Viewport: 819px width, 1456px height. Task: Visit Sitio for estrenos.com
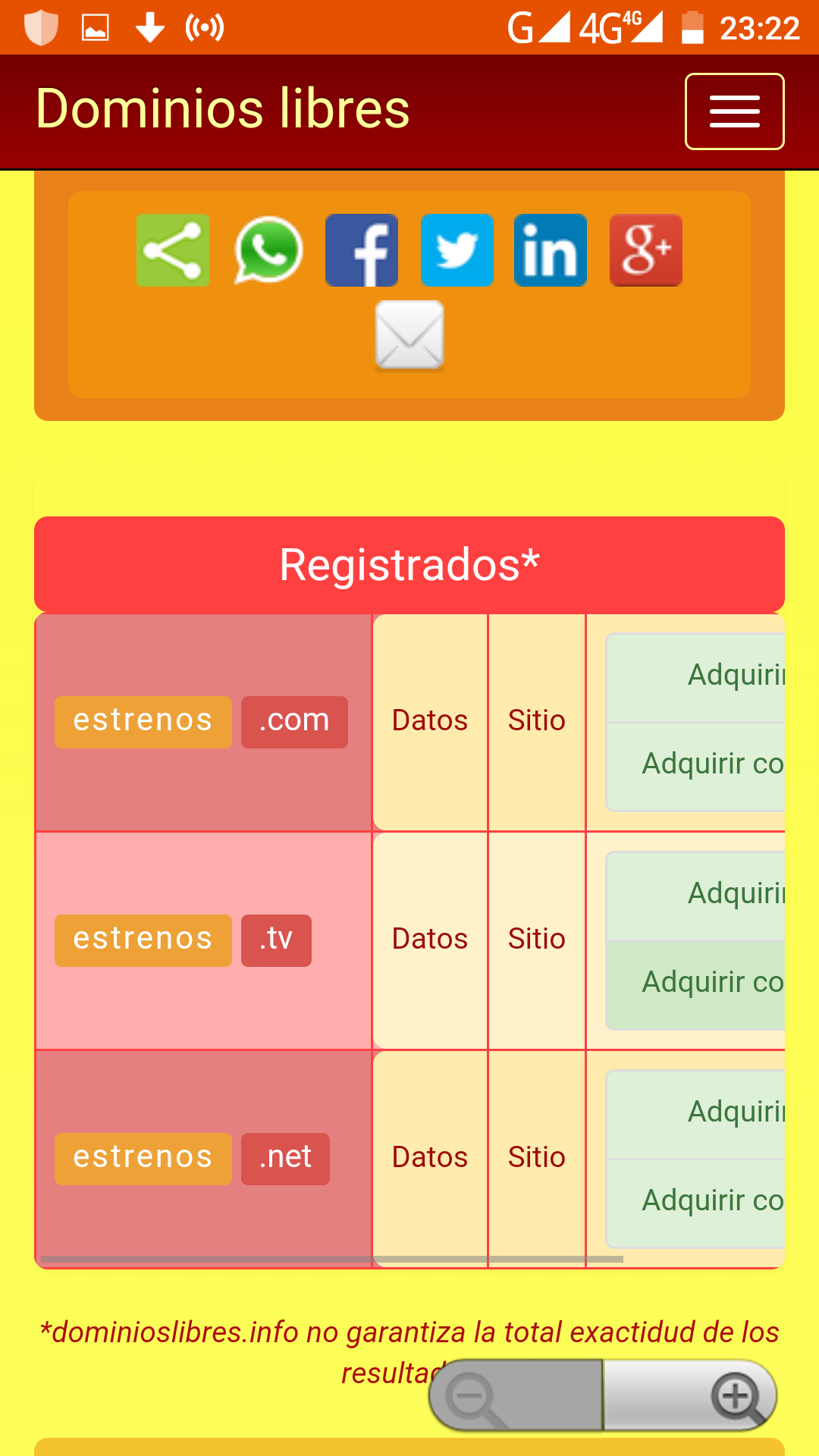pyautogui.click(x=537, y=720)
